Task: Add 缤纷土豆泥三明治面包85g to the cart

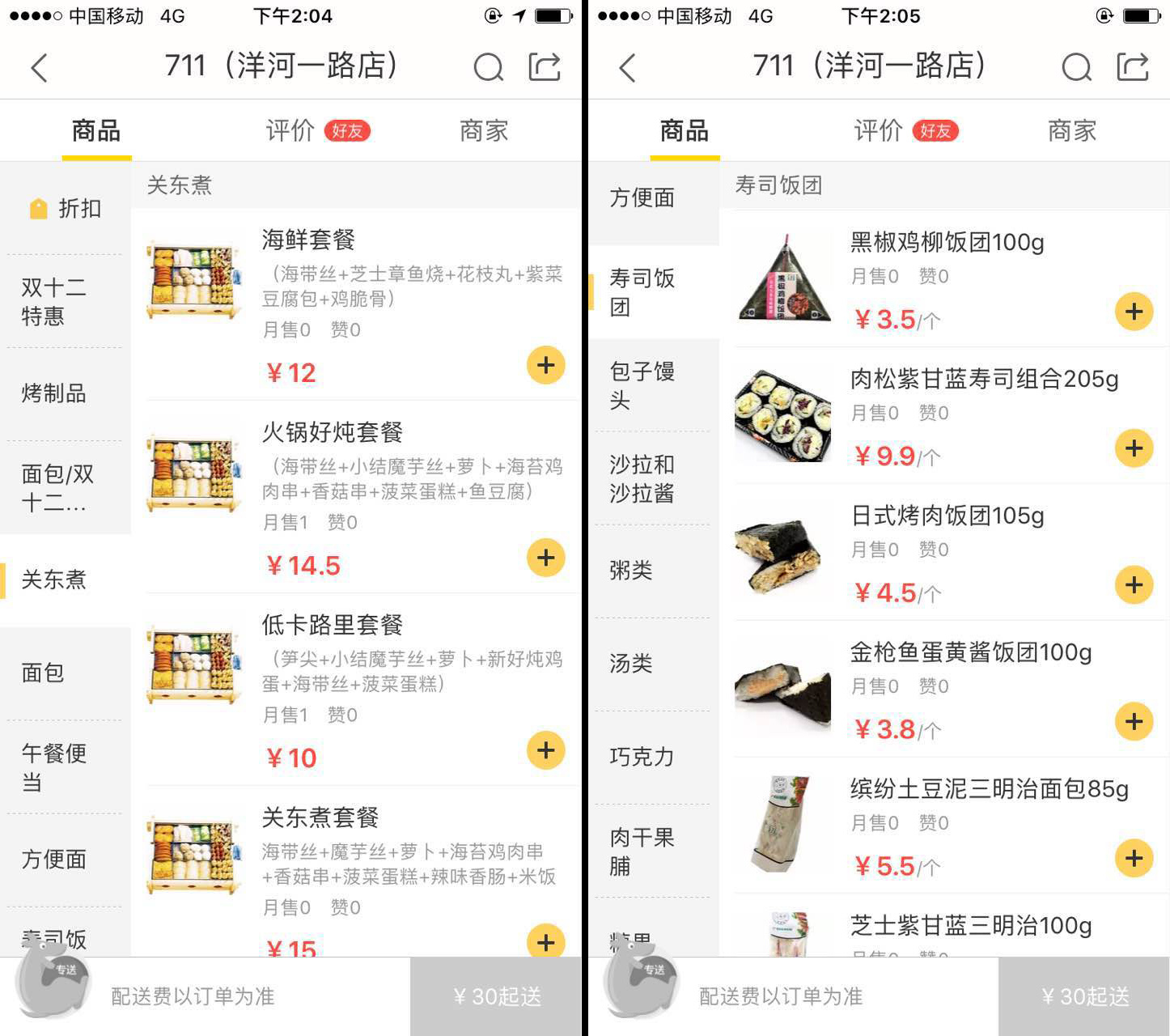Action: 1134,858
